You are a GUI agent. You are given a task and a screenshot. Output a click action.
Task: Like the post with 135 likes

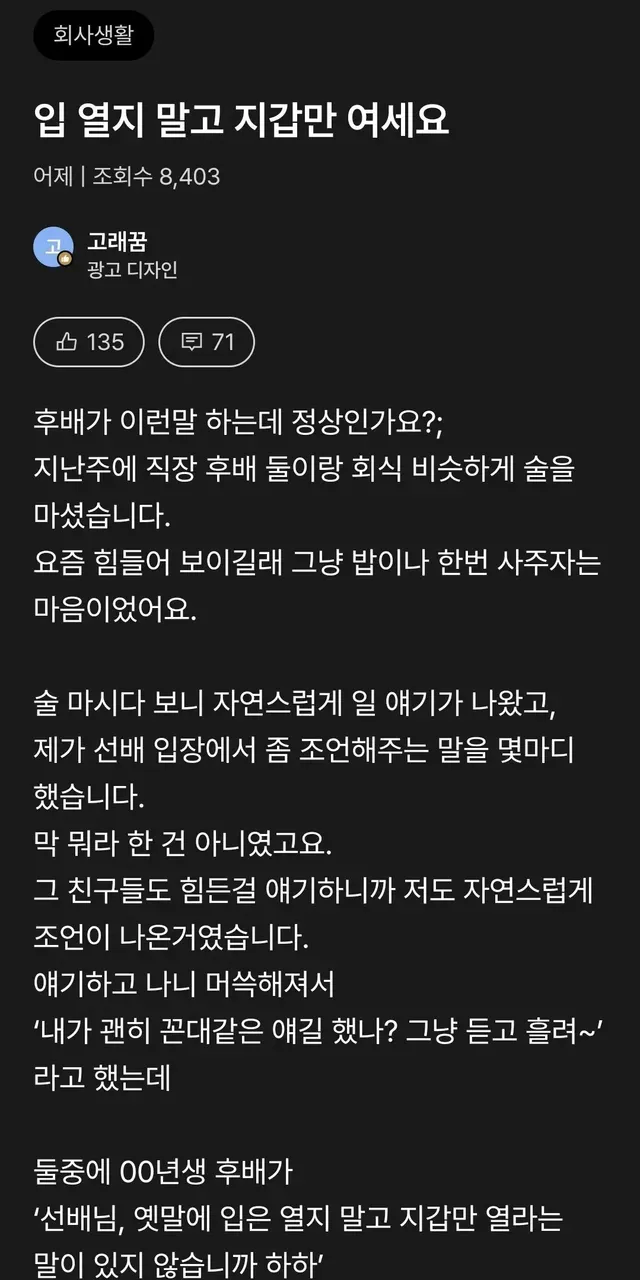[89, 342]
